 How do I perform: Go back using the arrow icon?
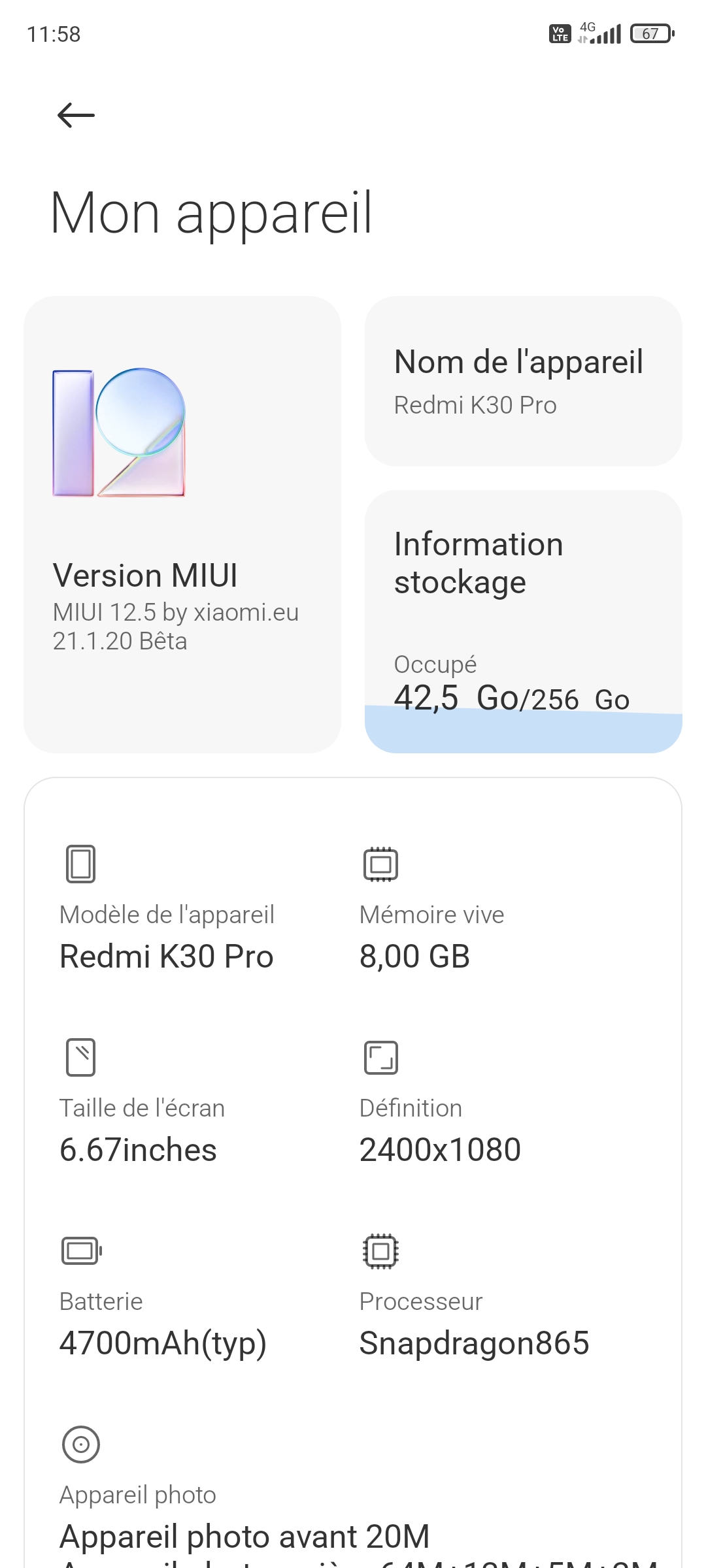[76, 116]
